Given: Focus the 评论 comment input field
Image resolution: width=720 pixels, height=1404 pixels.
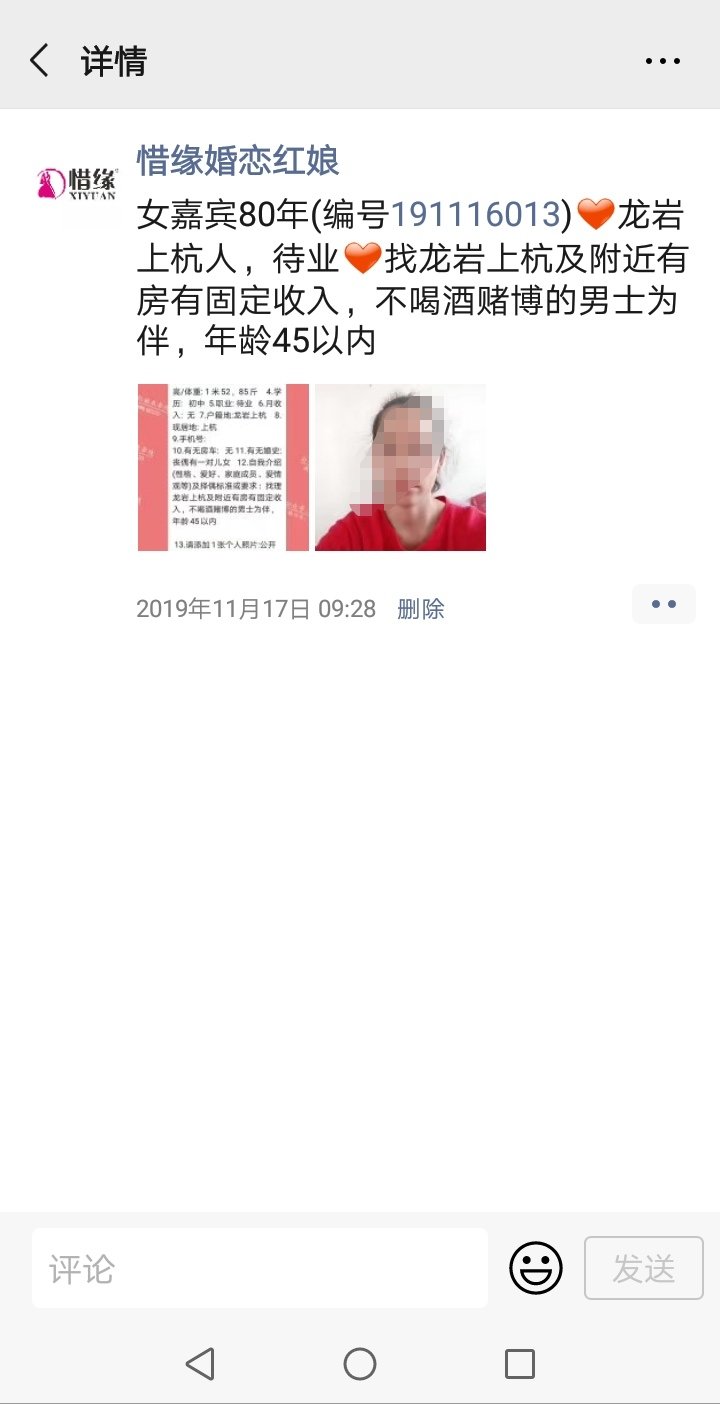Looking at the screenshot, I should [260, 1268].
